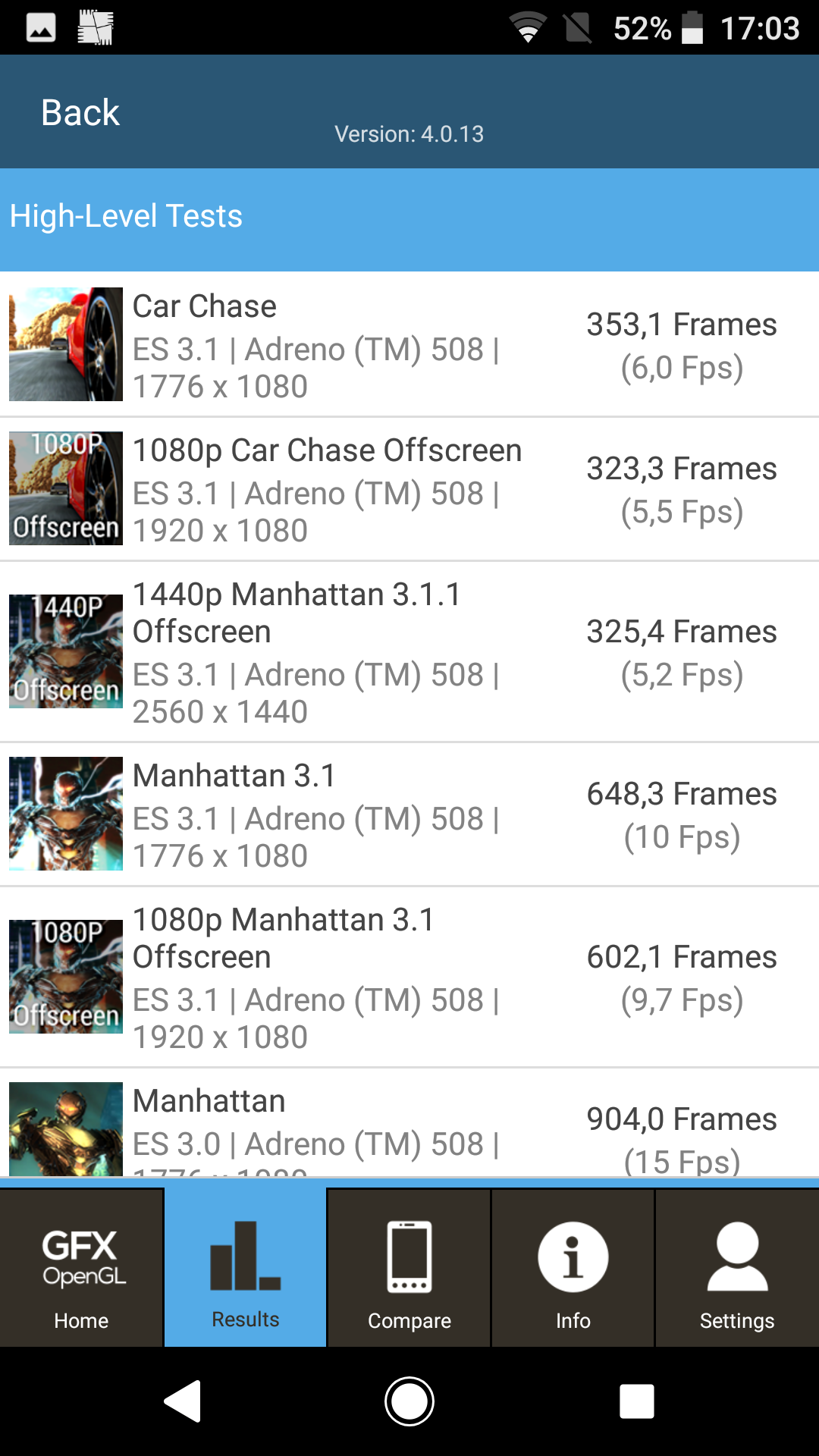The image size is (819, 1456).
Task: Open the 1080p Manhattan 3.1 Offscreen result
Action: tap(409, 977)
